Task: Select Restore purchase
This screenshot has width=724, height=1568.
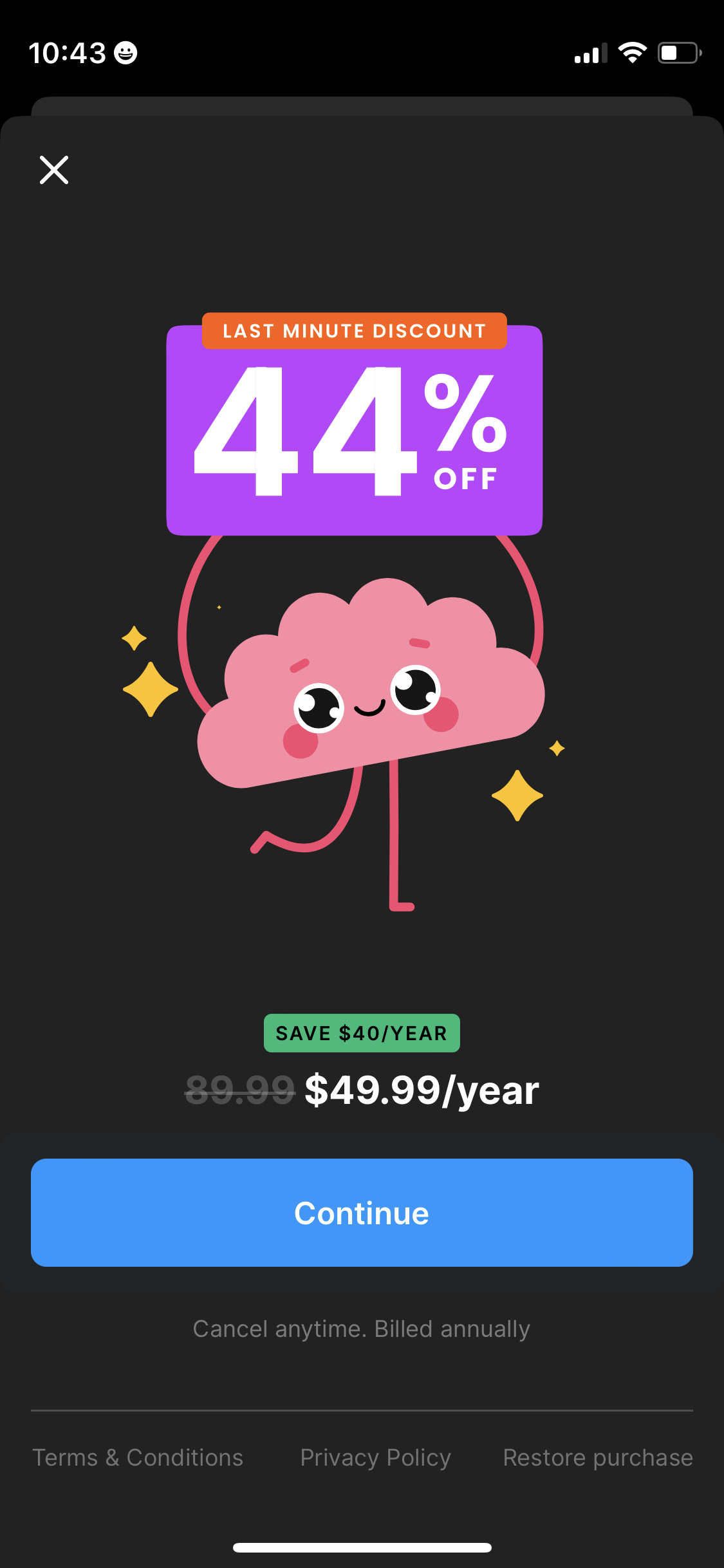Action: tap(597, 1457)
